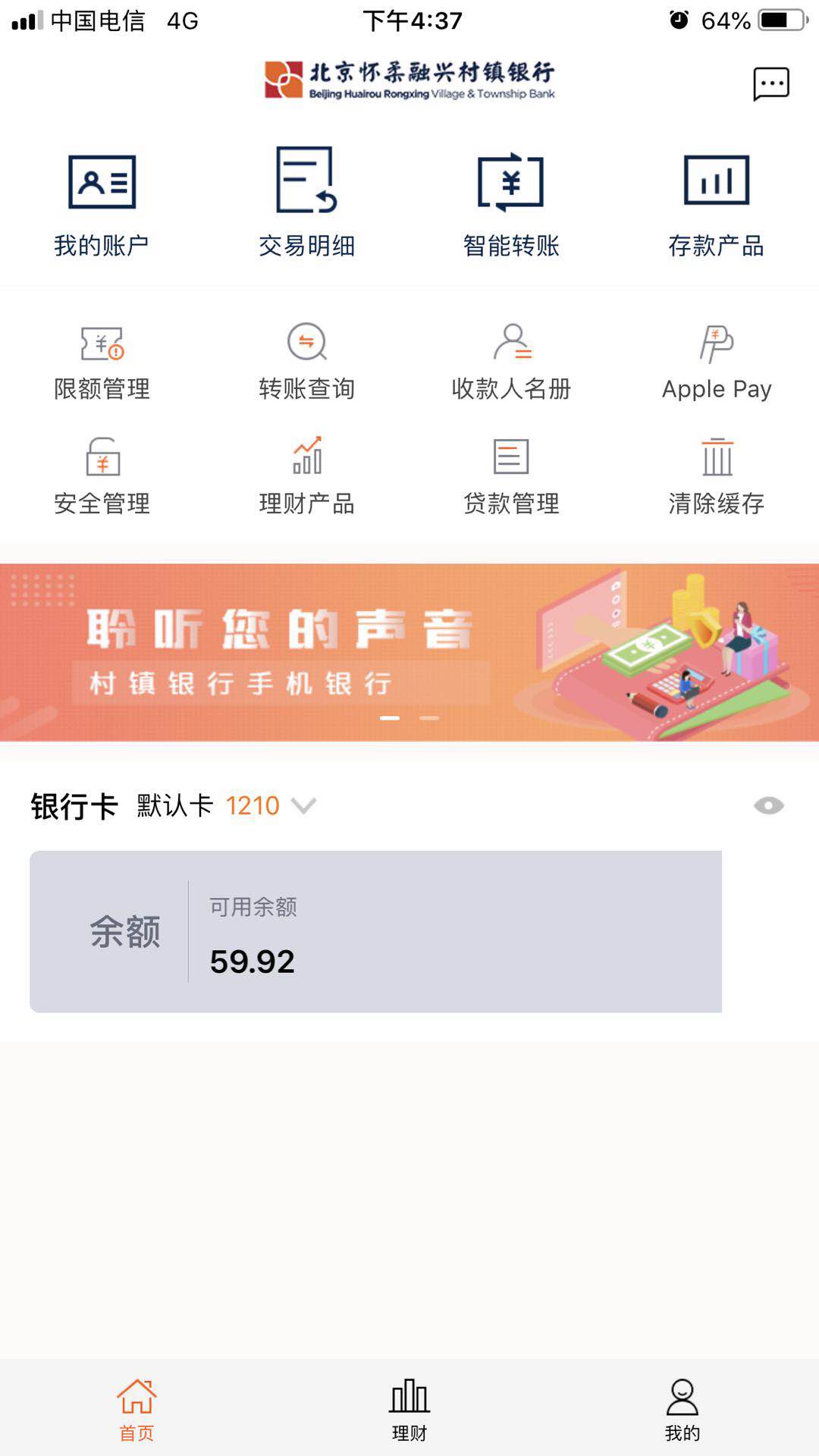The height and width of the screenshot is (1456, 819).
Task: Tap 清除缓存 to clear cache
Action: [716, 477]
